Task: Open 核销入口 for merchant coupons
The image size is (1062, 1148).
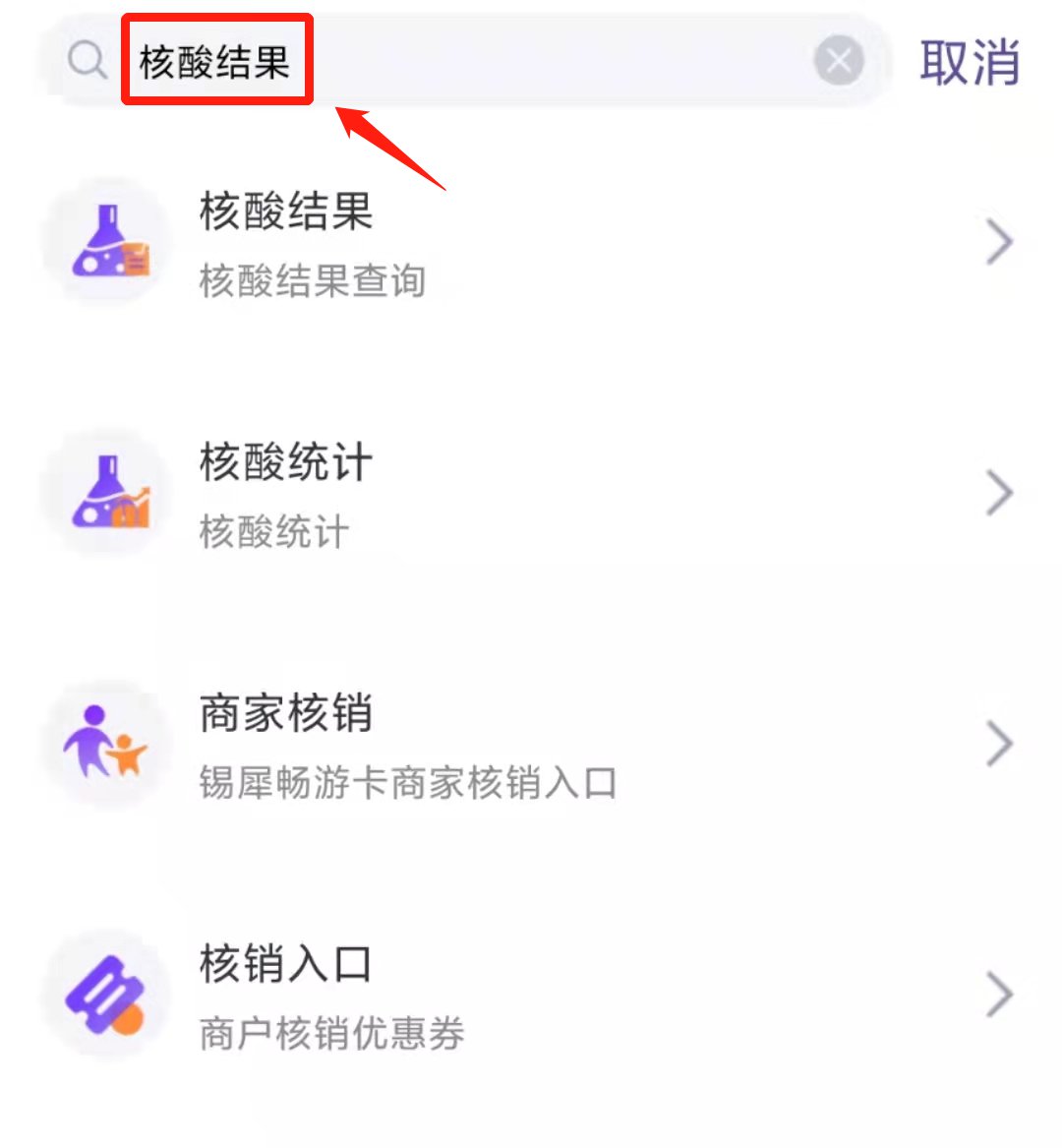Action: point(531,996)
